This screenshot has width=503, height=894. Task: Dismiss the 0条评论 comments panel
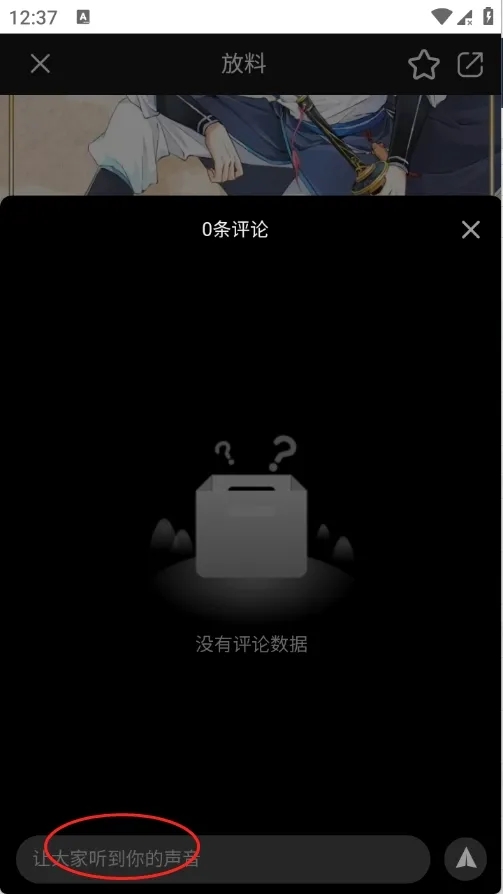tap(470, 230)
